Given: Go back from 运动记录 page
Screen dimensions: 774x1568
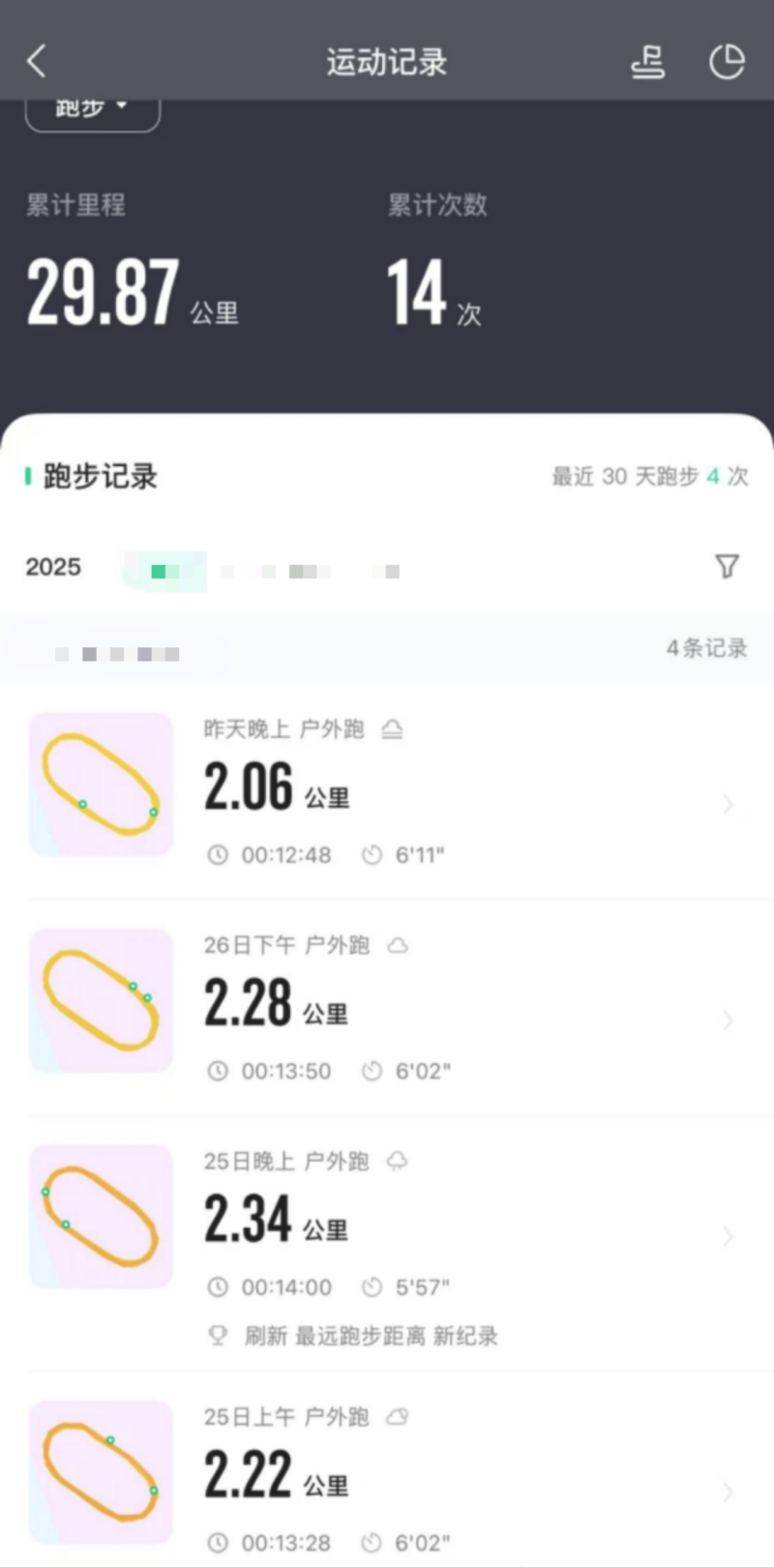Looking at the screenshot, I should (x=37, y=62).
